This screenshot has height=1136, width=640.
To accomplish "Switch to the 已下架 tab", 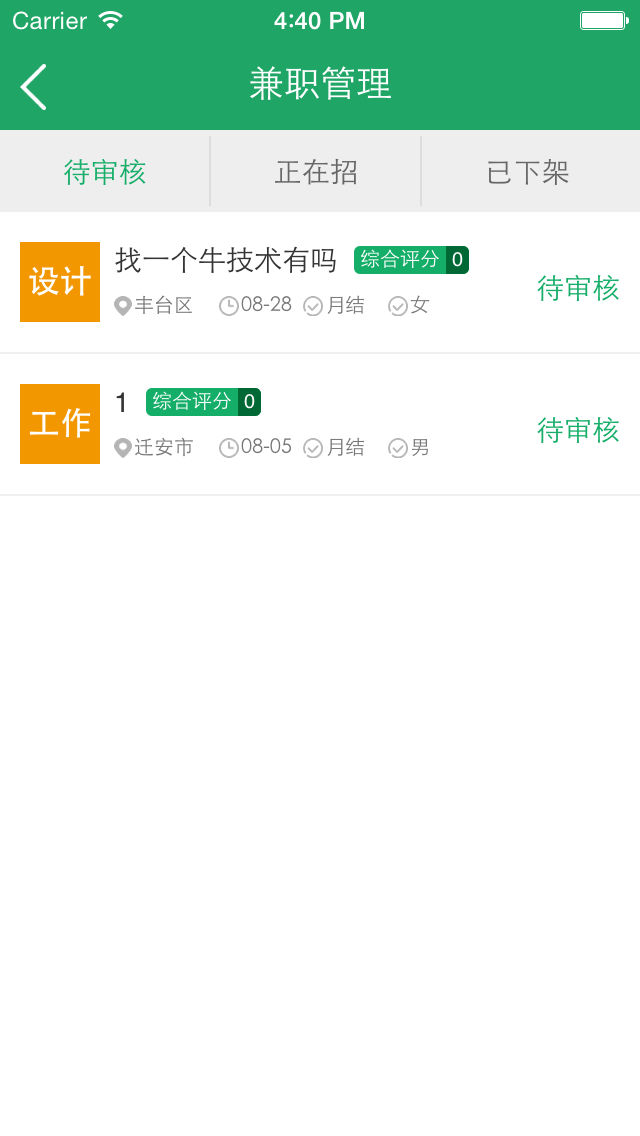I will [528, 172].
